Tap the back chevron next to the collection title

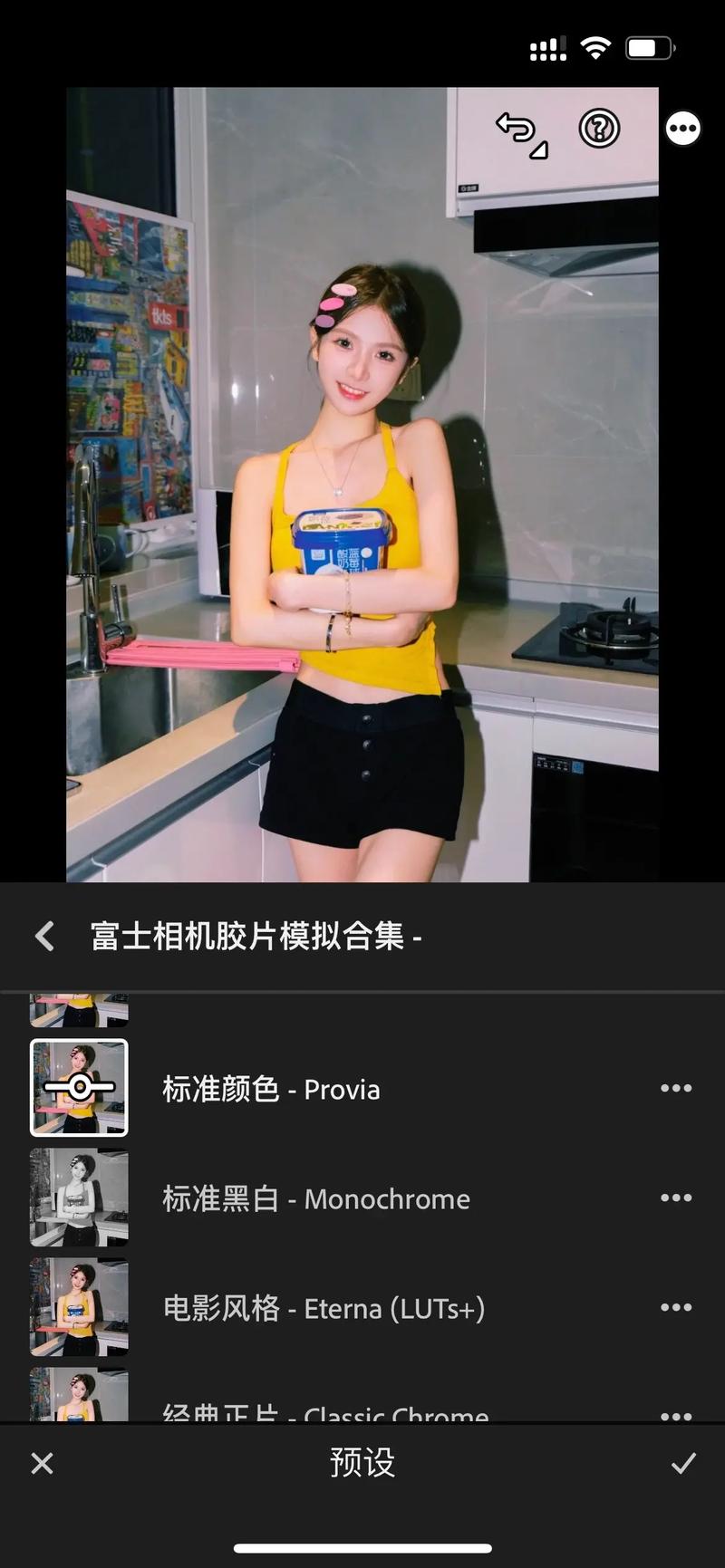(43, 936)
